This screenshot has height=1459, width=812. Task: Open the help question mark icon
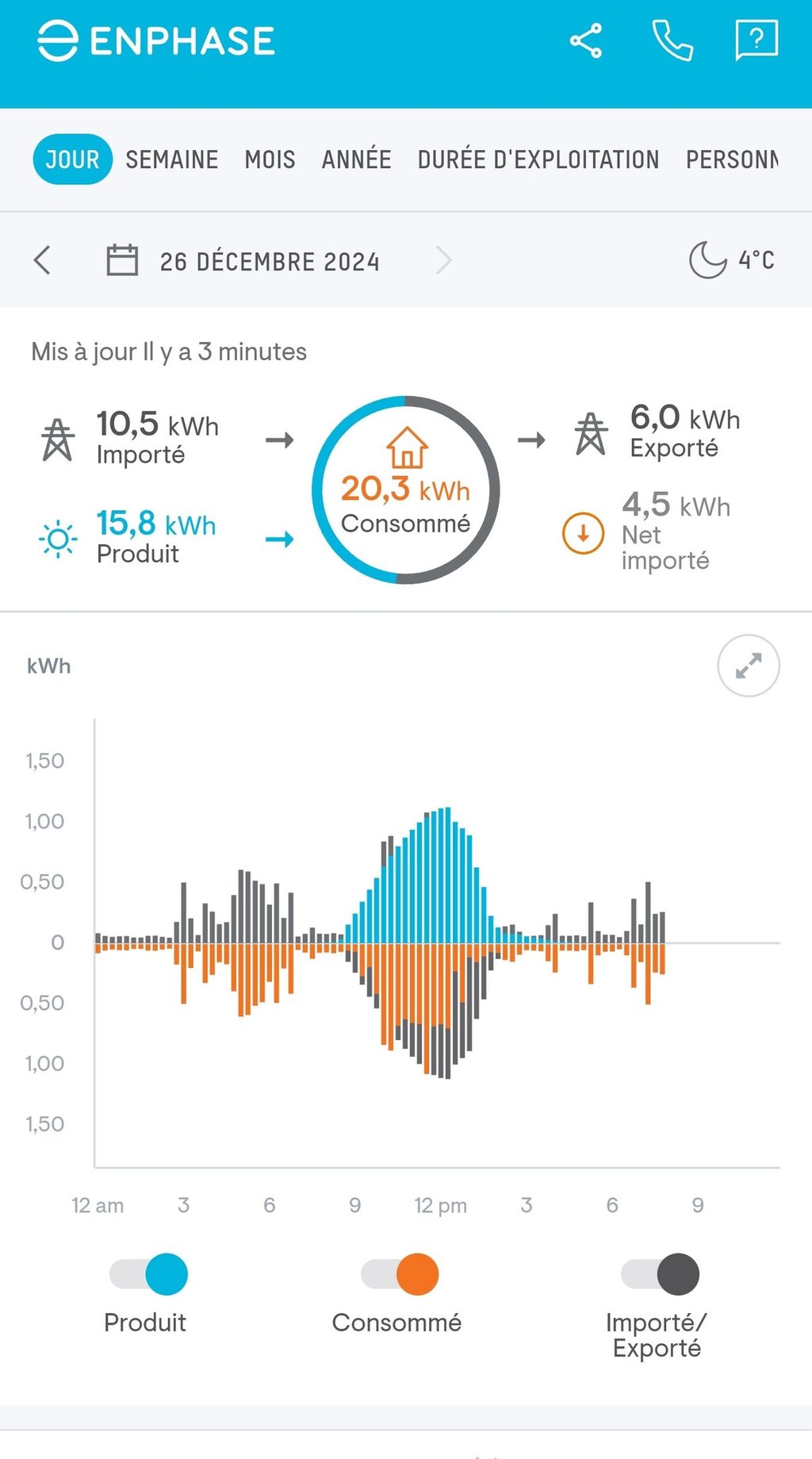pyautogui.click(x=756, y=40)
